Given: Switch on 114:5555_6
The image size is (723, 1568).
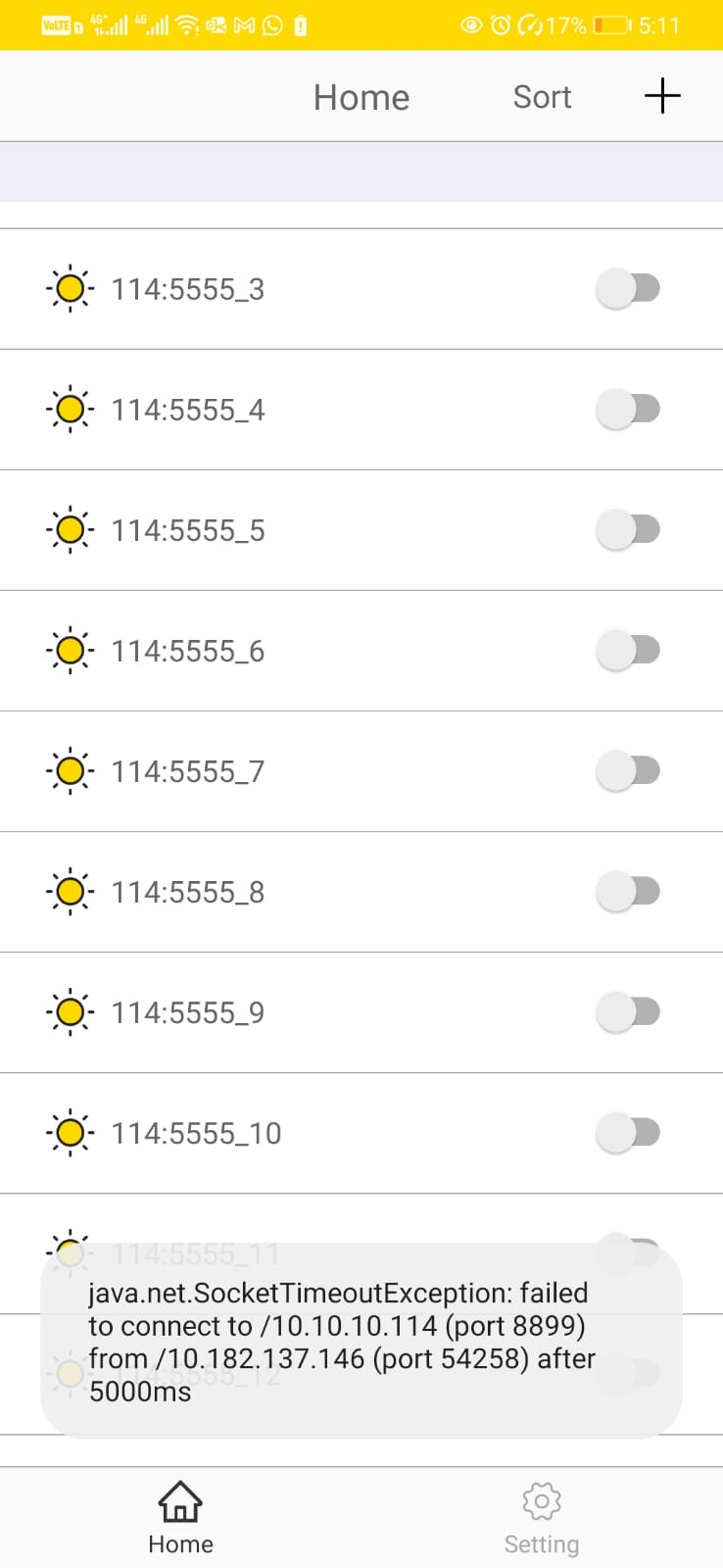Looking at the screenshot, I should point(628,651).
